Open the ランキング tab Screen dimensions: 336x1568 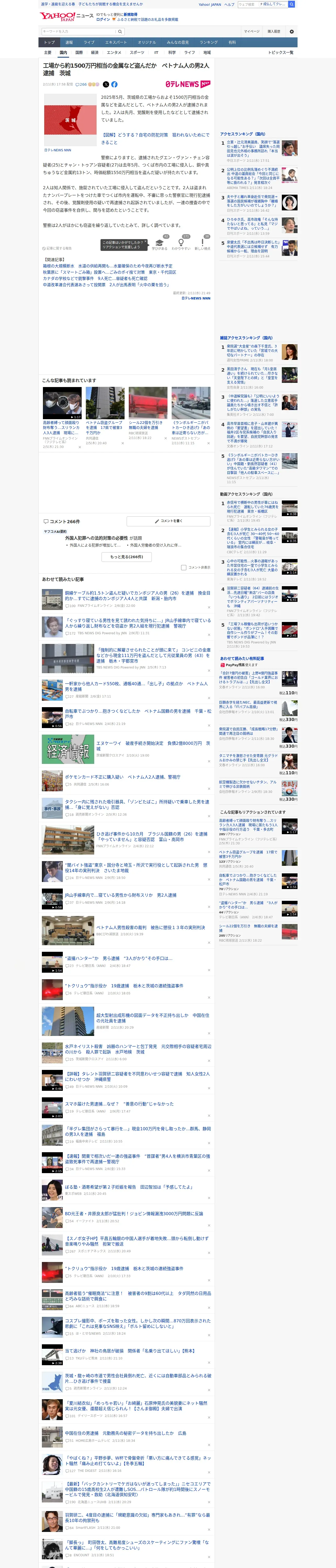pyautogui.click(x=209, y=43)
